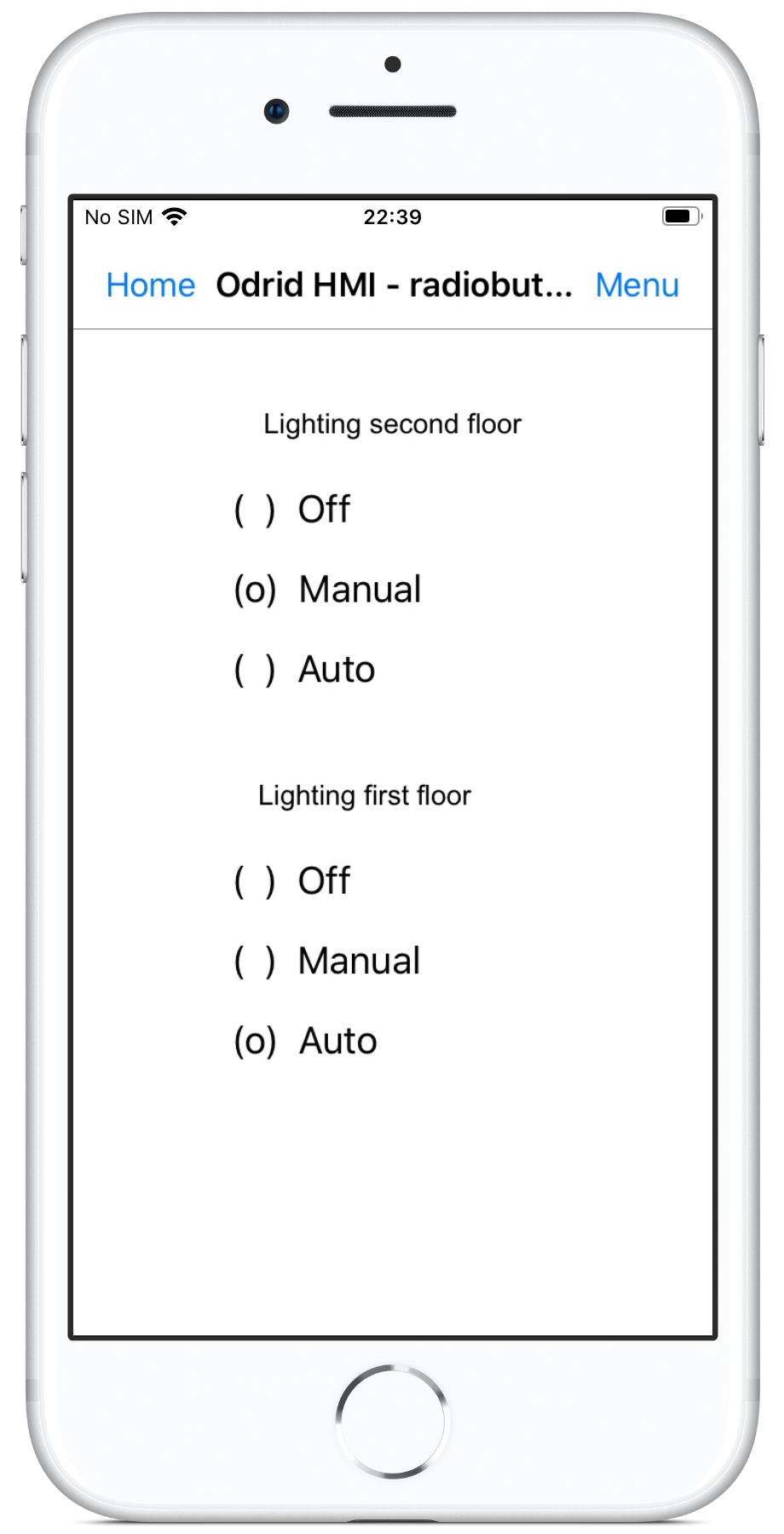
Task: Switch Lighting first floor to Off
Action: click(x=291, y=881)
